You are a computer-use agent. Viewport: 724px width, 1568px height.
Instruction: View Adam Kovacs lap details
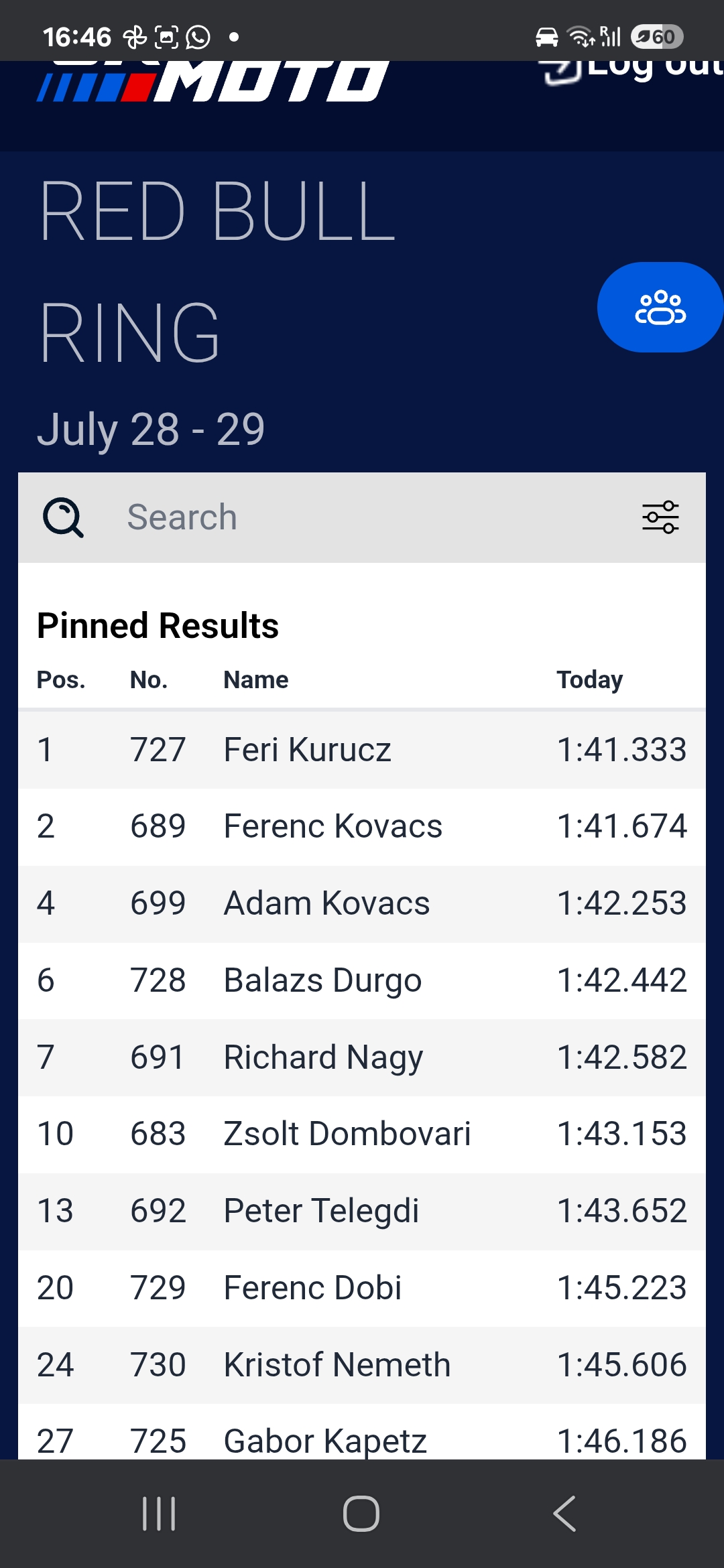tap(362, 903)
